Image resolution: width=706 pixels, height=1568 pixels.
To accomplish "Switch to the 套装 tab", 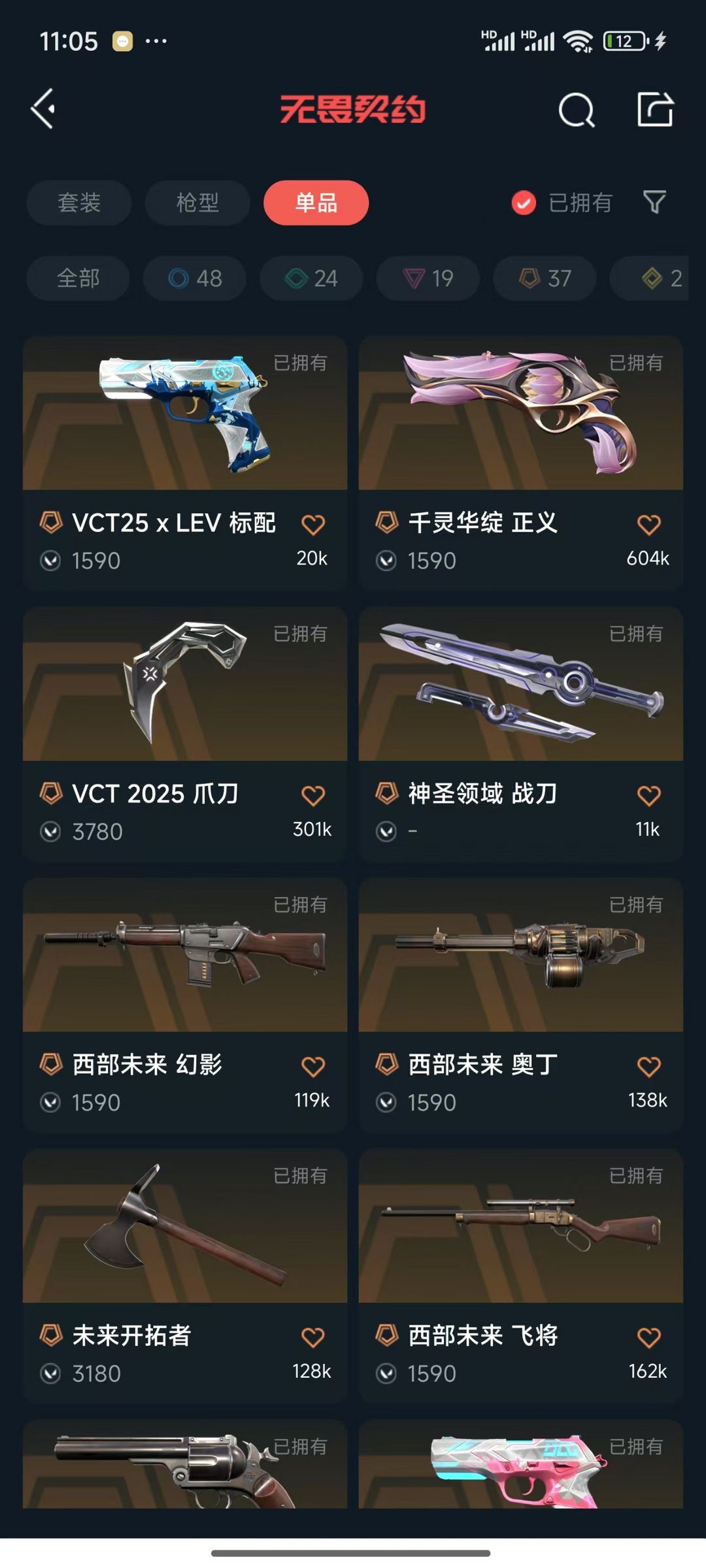I will (x=79, y=203).
